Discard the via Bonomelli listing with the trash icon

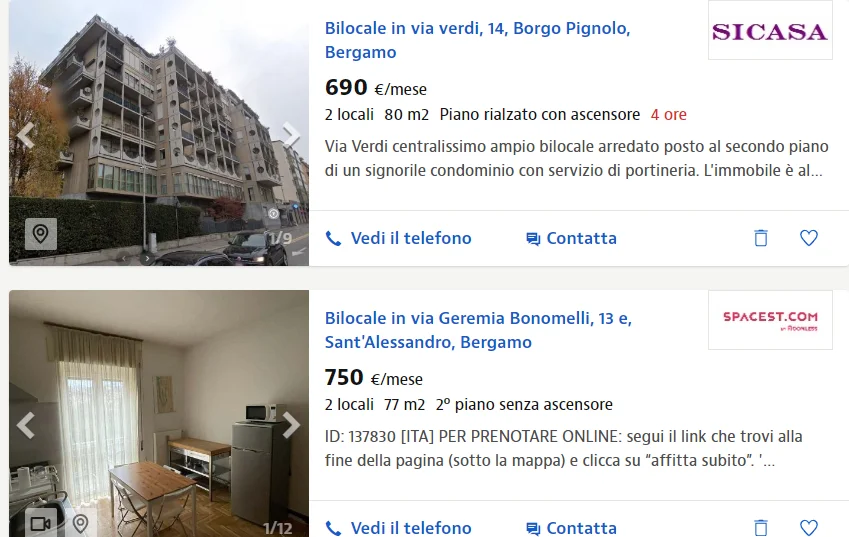point(761,527)
